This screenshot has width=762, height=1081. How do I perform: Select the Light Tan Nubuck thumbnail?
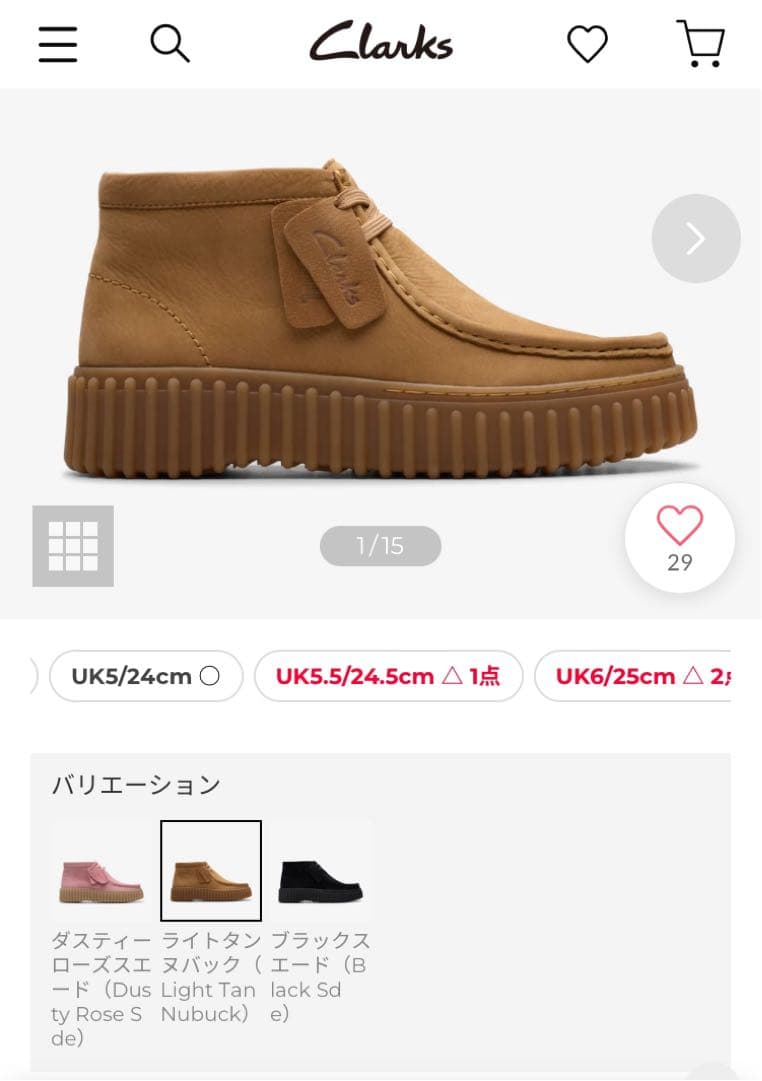click(210, 868)
